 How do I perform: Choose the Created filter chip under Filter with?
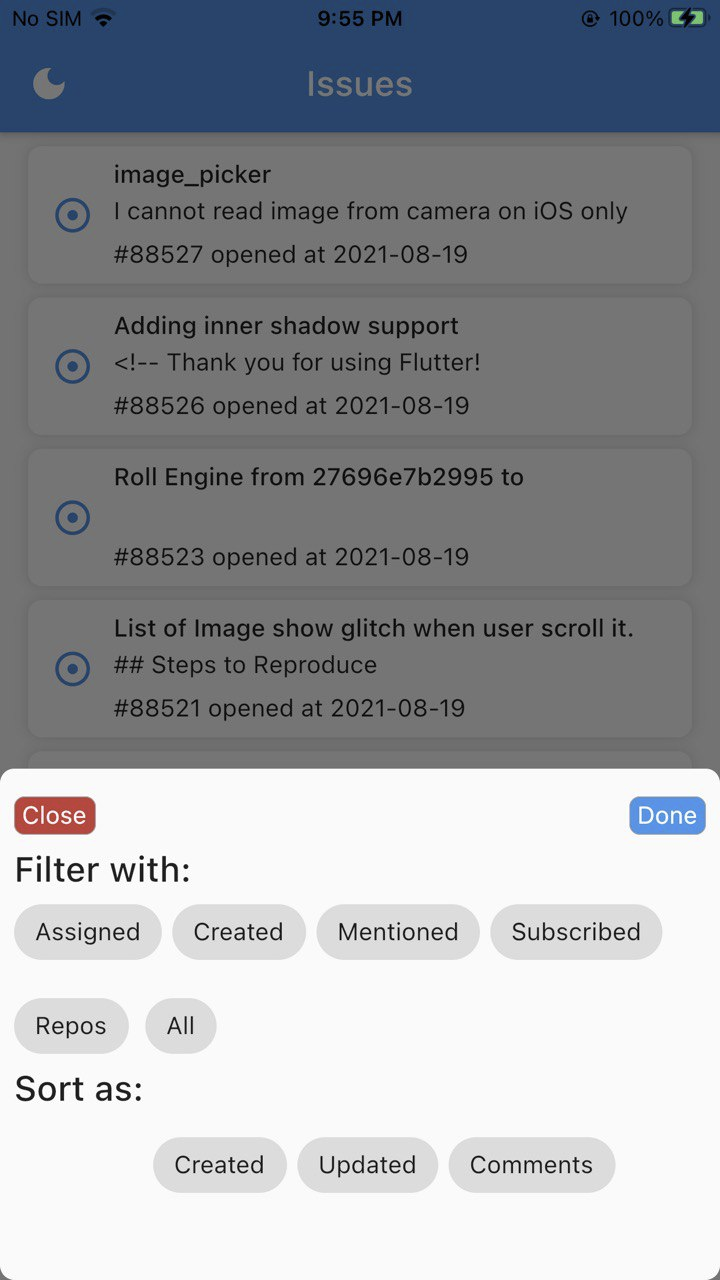coord(238,932)
